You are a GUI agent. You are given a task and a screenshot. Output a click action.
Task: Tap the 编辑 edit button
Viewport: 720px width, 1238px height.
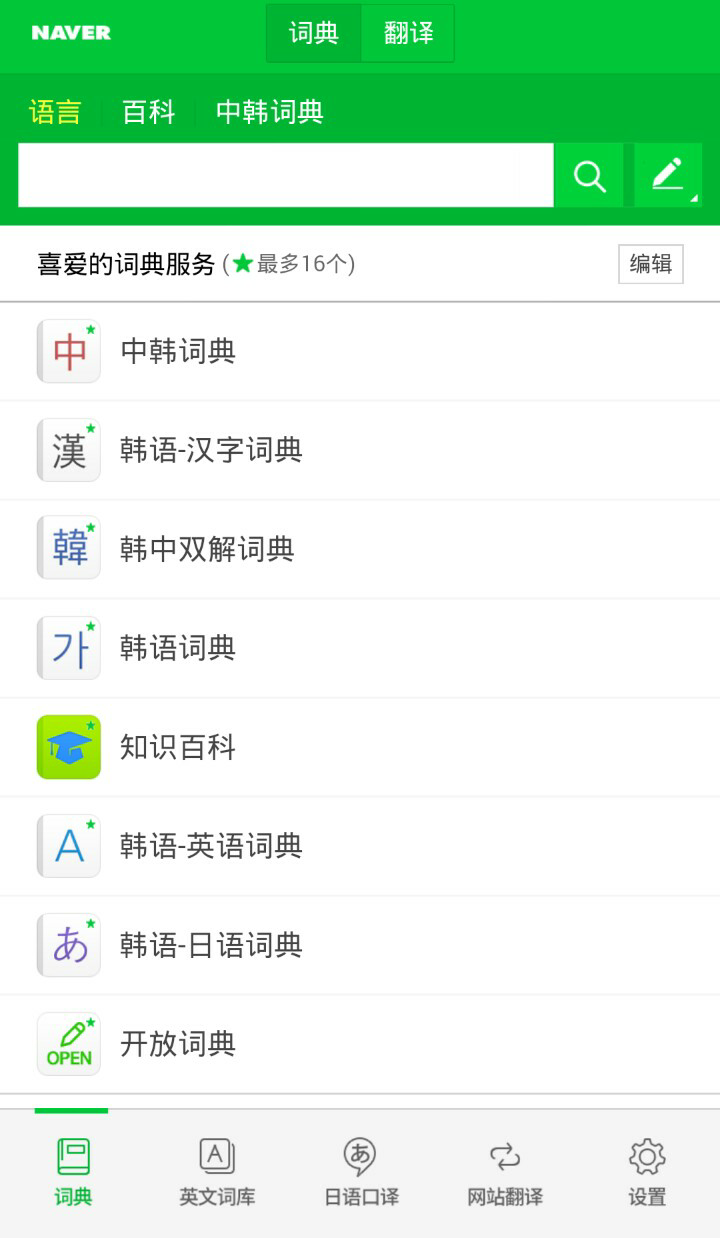[x=650, y=264]
